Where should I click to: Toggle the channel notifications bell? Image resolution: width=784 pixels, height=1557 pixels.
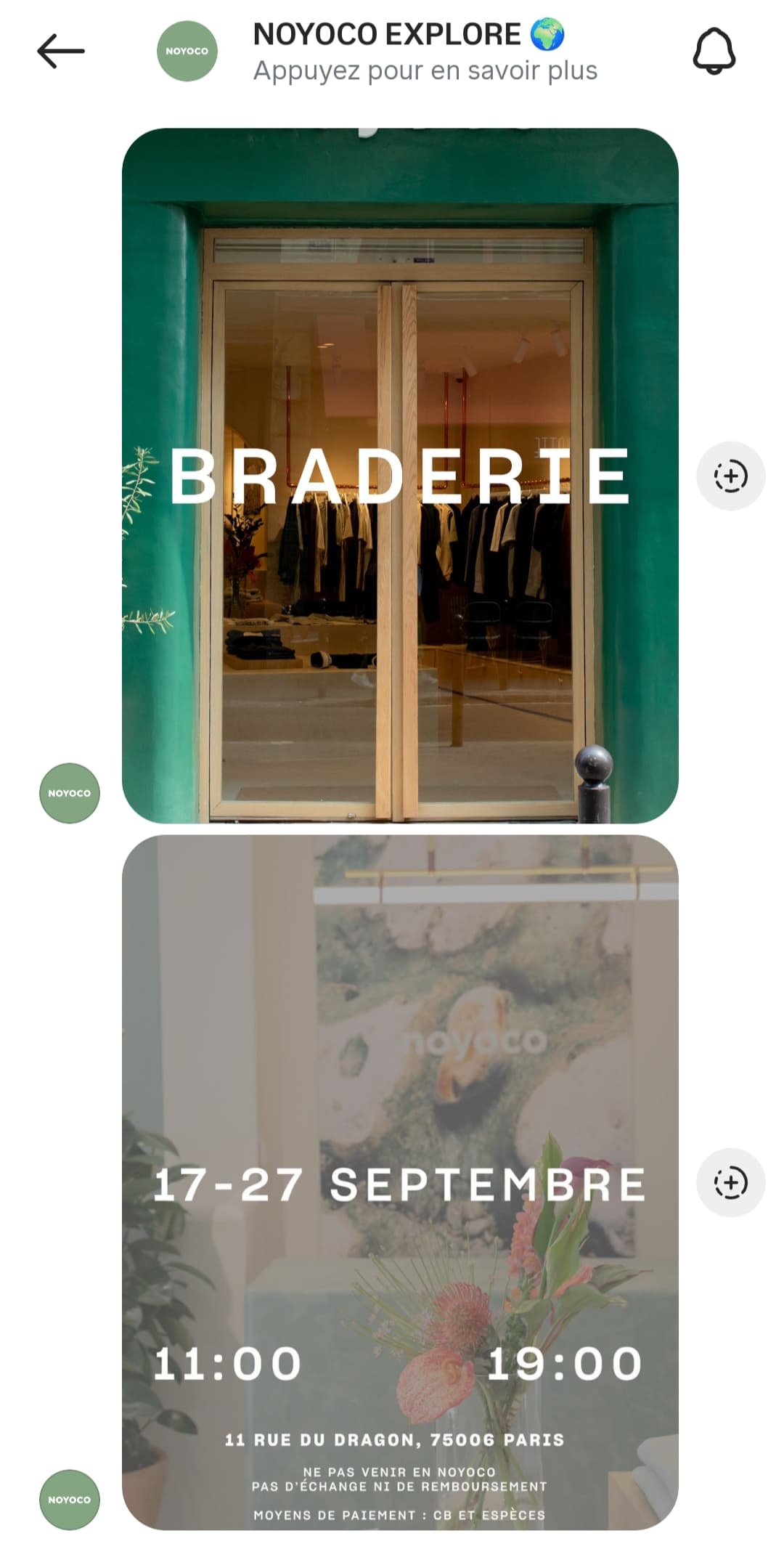coord(714,52)
